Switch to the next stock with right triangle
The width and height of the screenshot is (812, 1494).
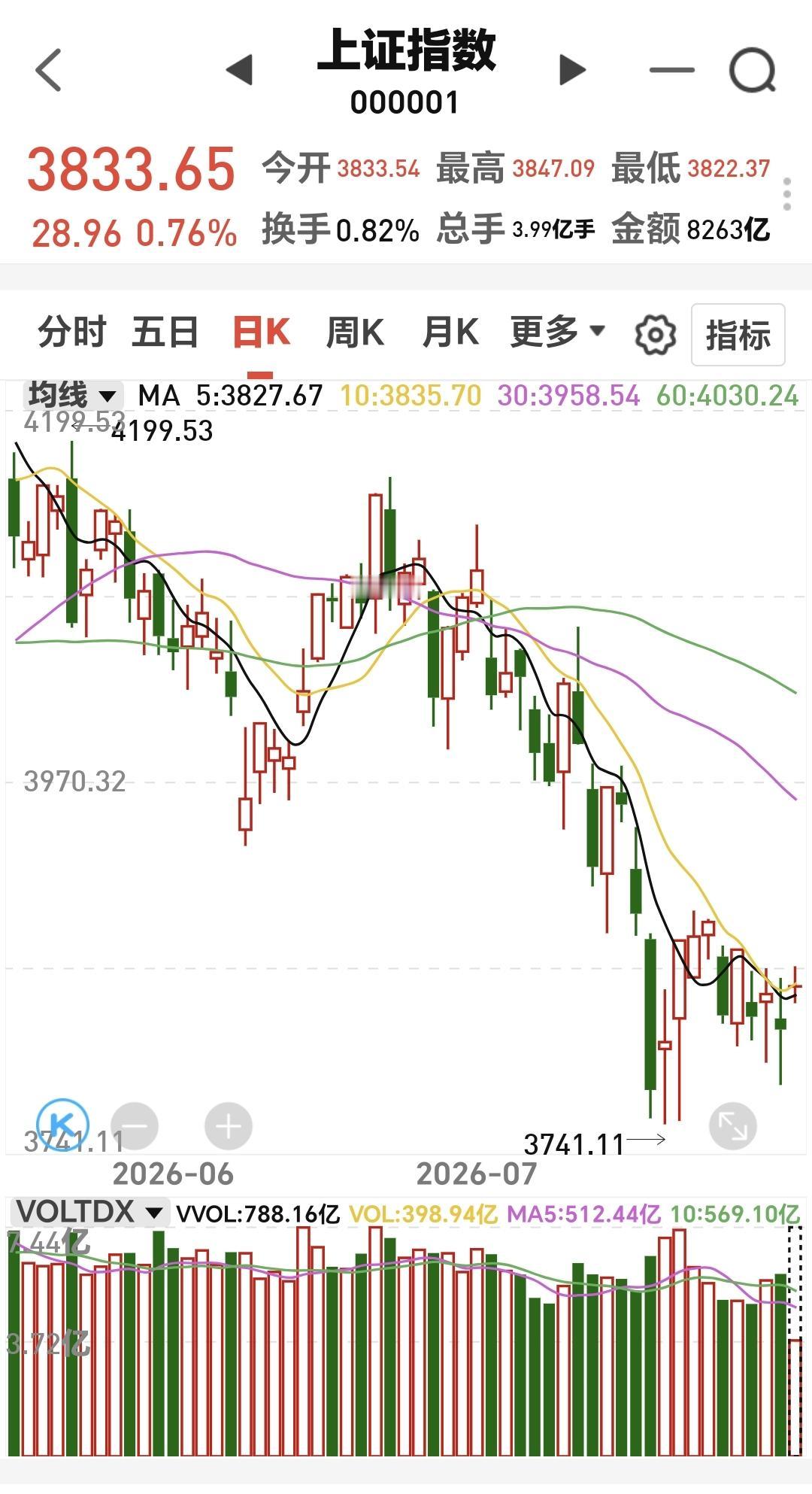573,70
